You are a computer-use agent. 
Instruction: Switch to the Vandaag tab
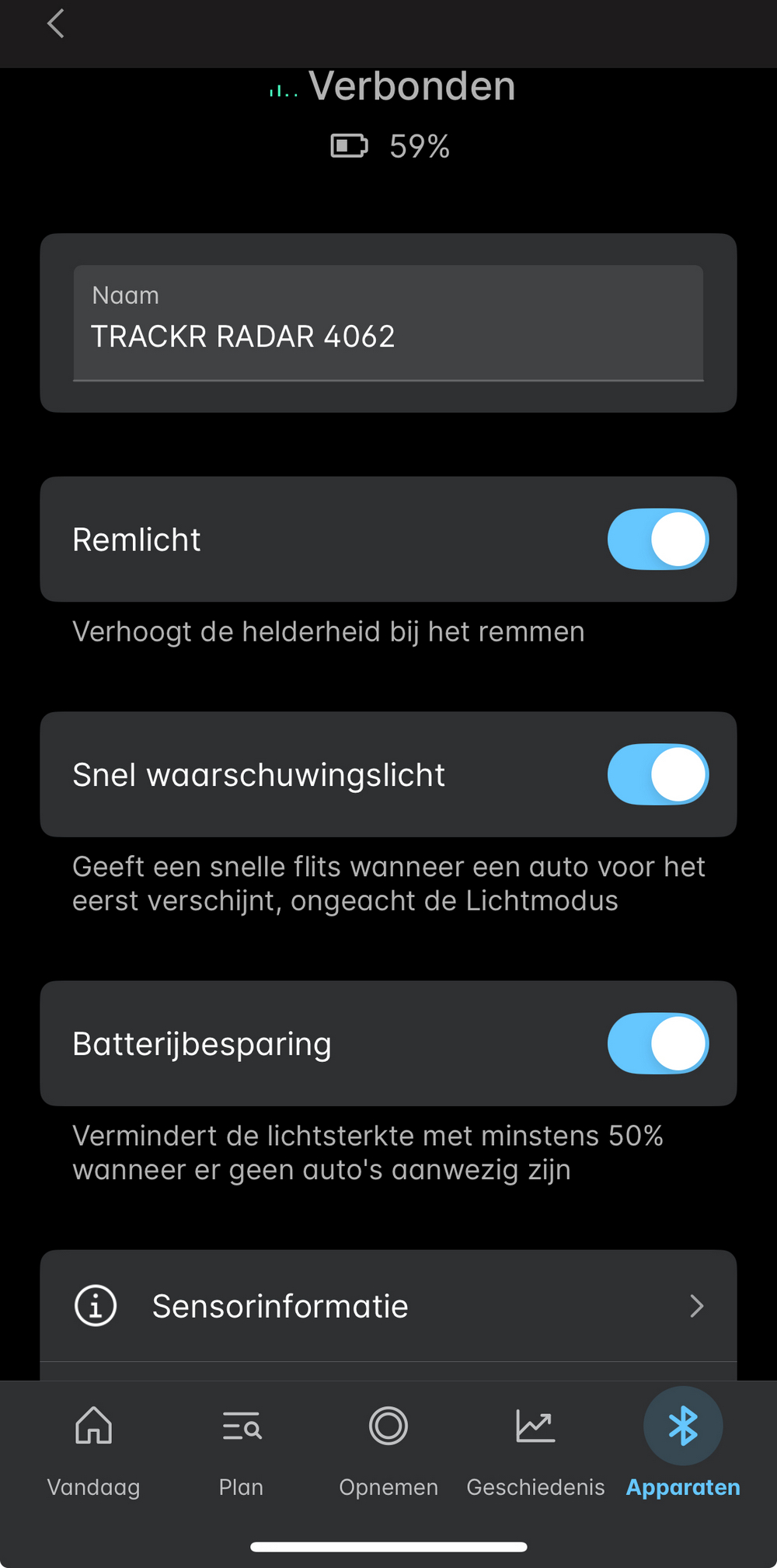click(x=93, y=1451)
